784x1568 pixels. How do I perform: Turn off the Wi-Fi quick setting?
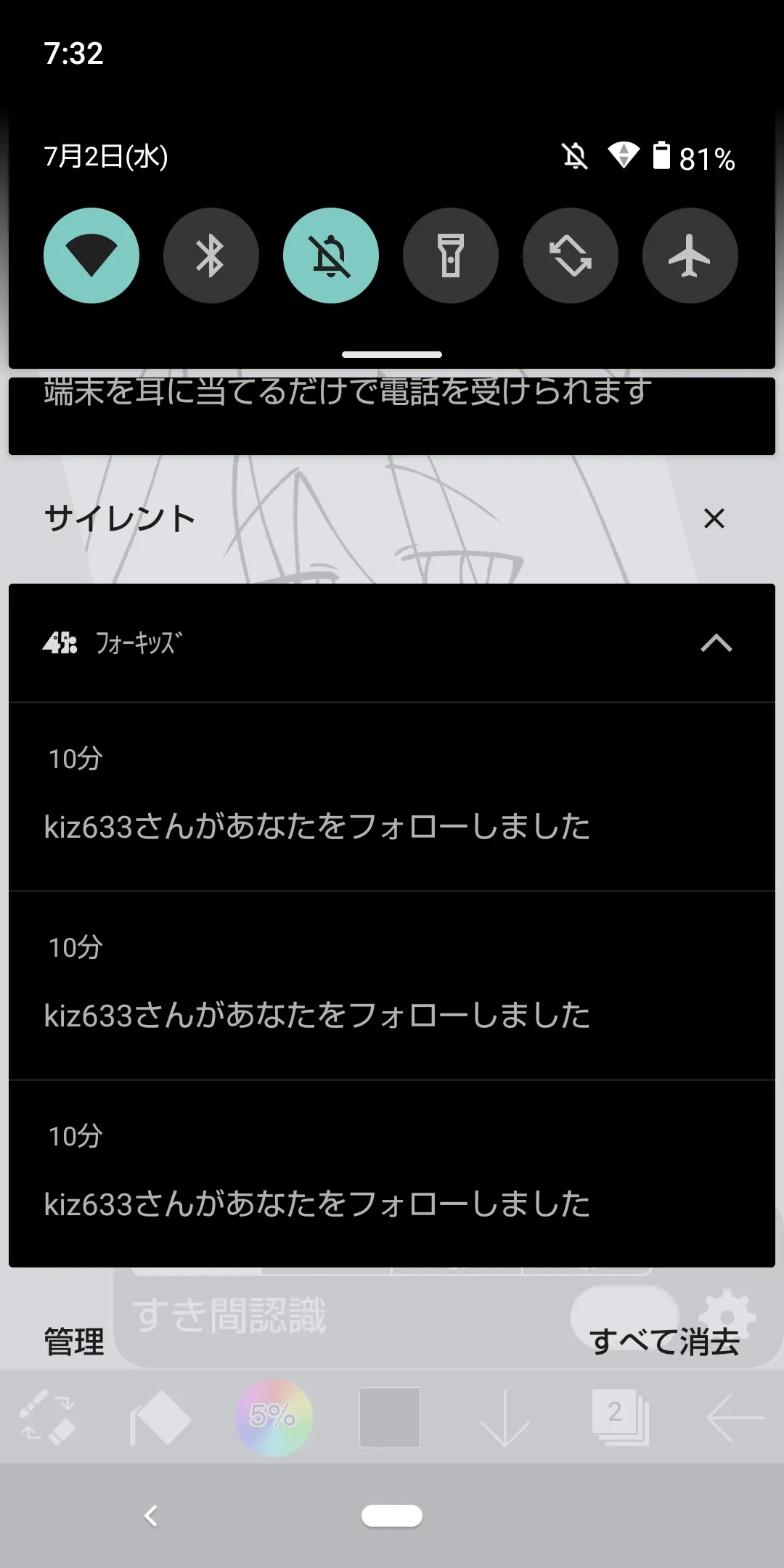91,256
